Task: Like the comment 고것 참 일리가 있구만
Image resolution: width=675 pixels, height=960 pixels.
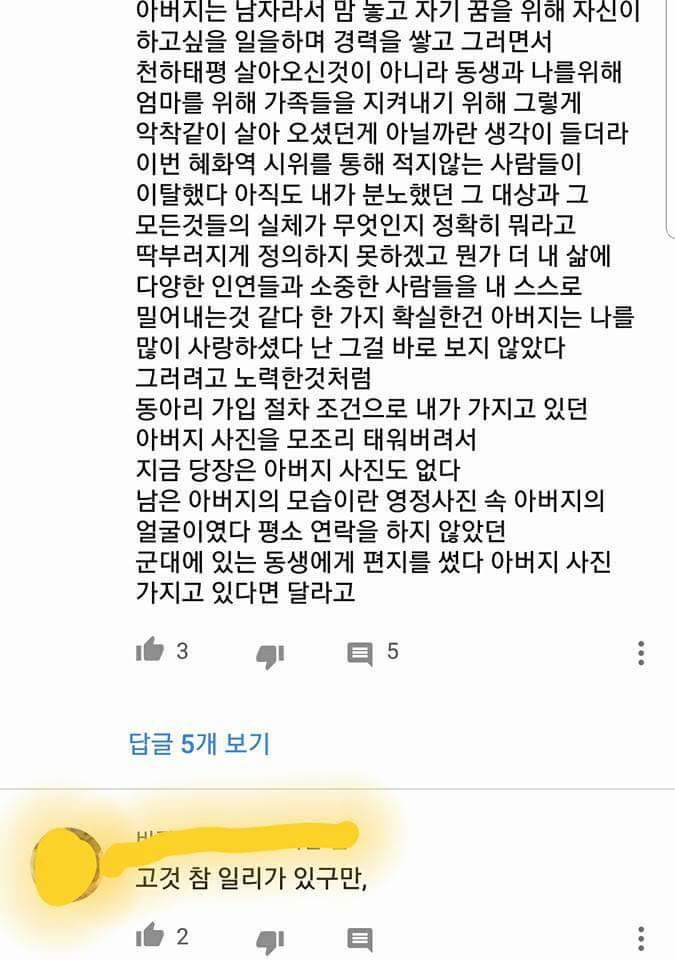Action: pos(150,936)
